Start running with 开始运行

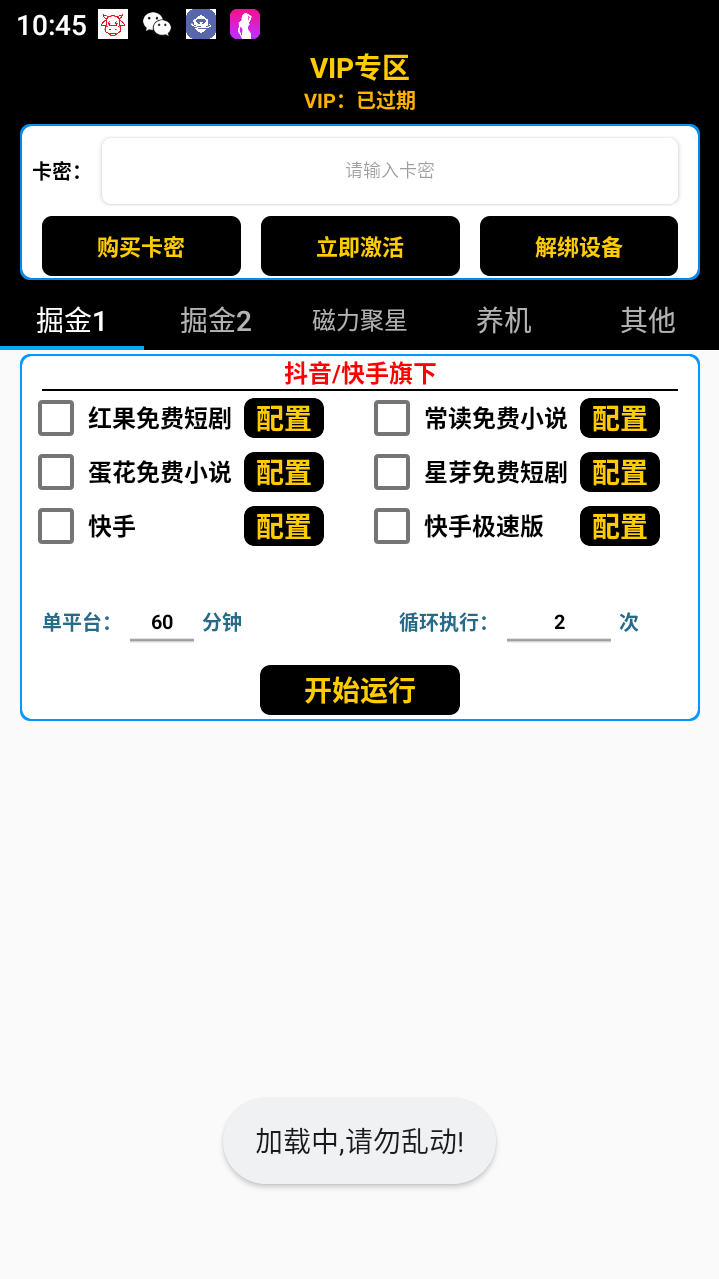pos(360,690)
